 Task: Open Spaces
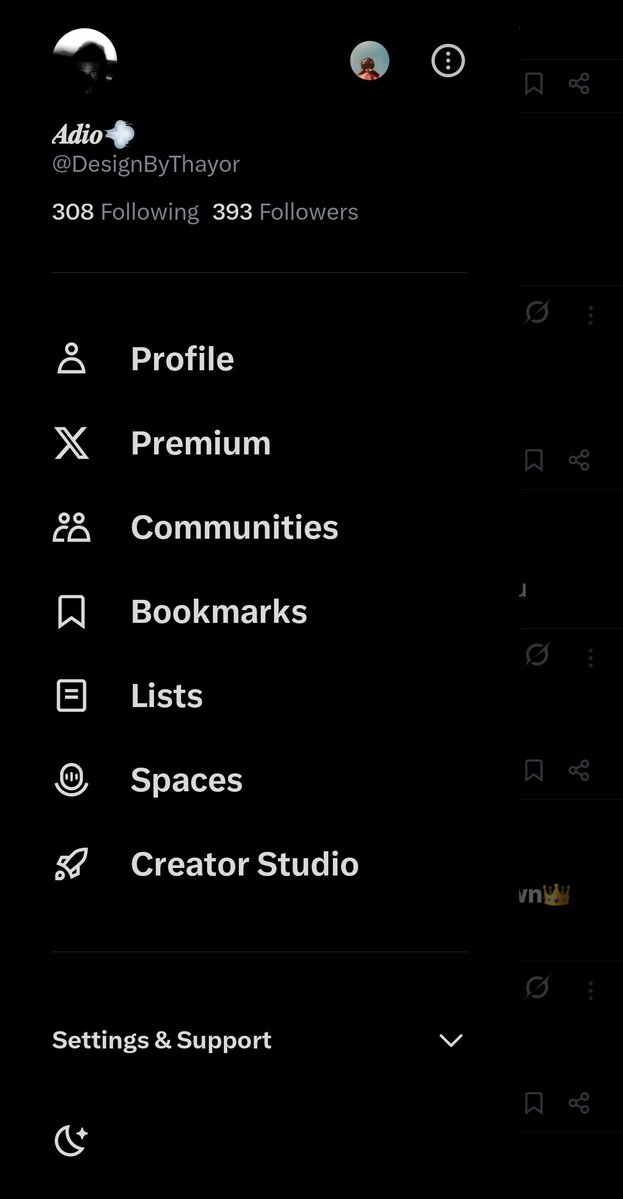point(186,780)
